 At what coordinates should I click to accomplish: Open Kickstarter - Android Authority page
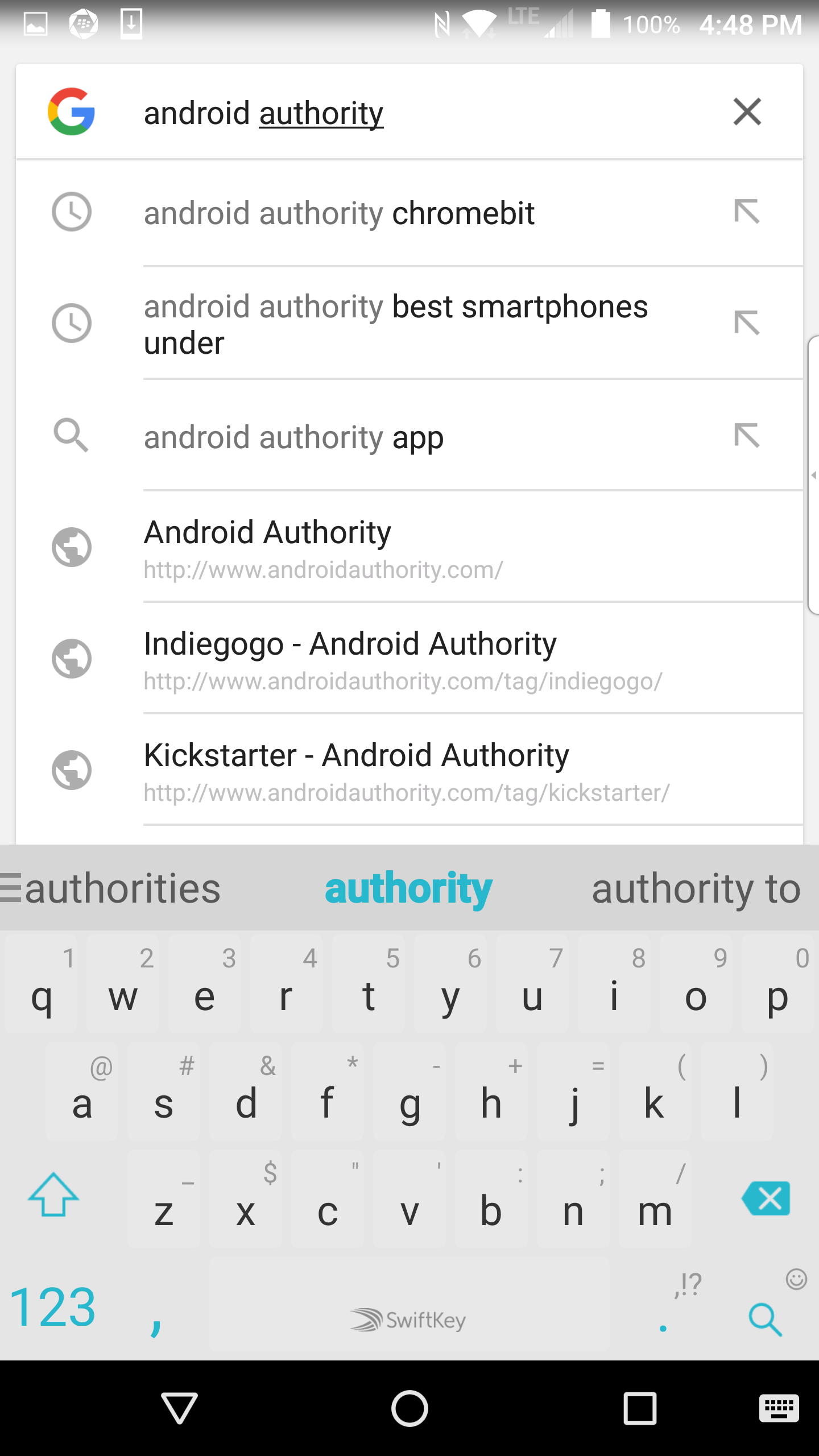pos(398,770)
